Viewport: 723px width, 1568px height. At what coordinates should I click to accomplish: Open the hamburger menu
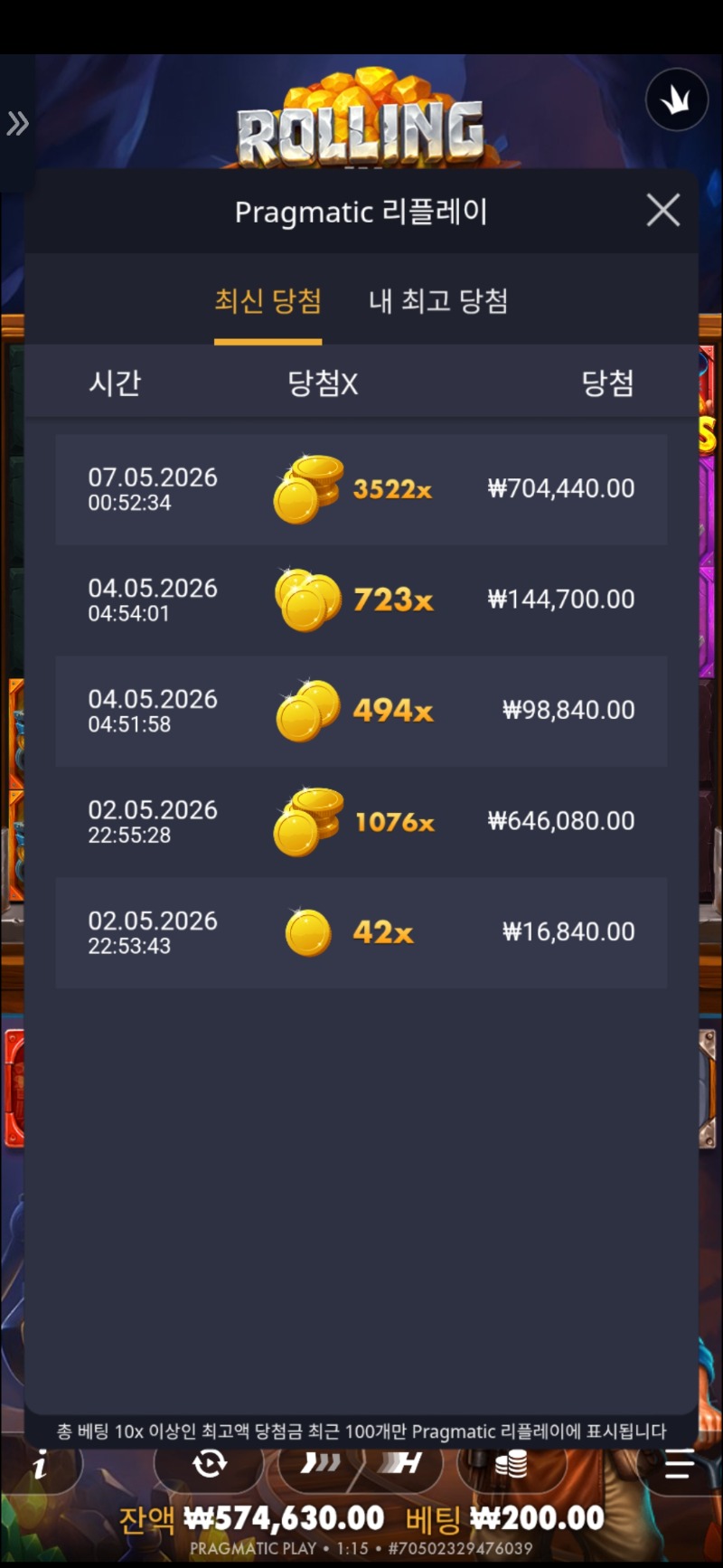tap(679, 1463)
